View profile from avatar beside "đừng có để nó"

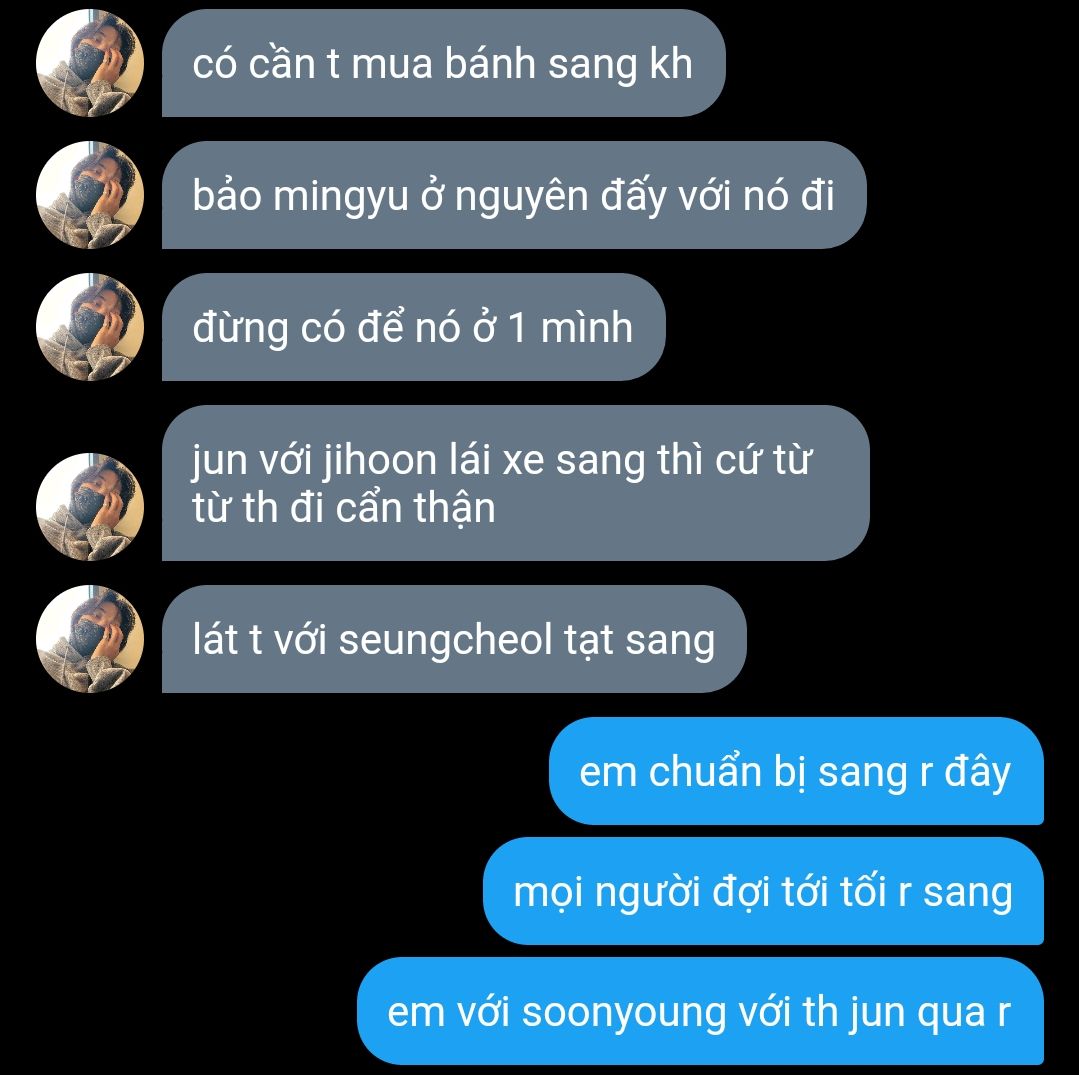90,327
